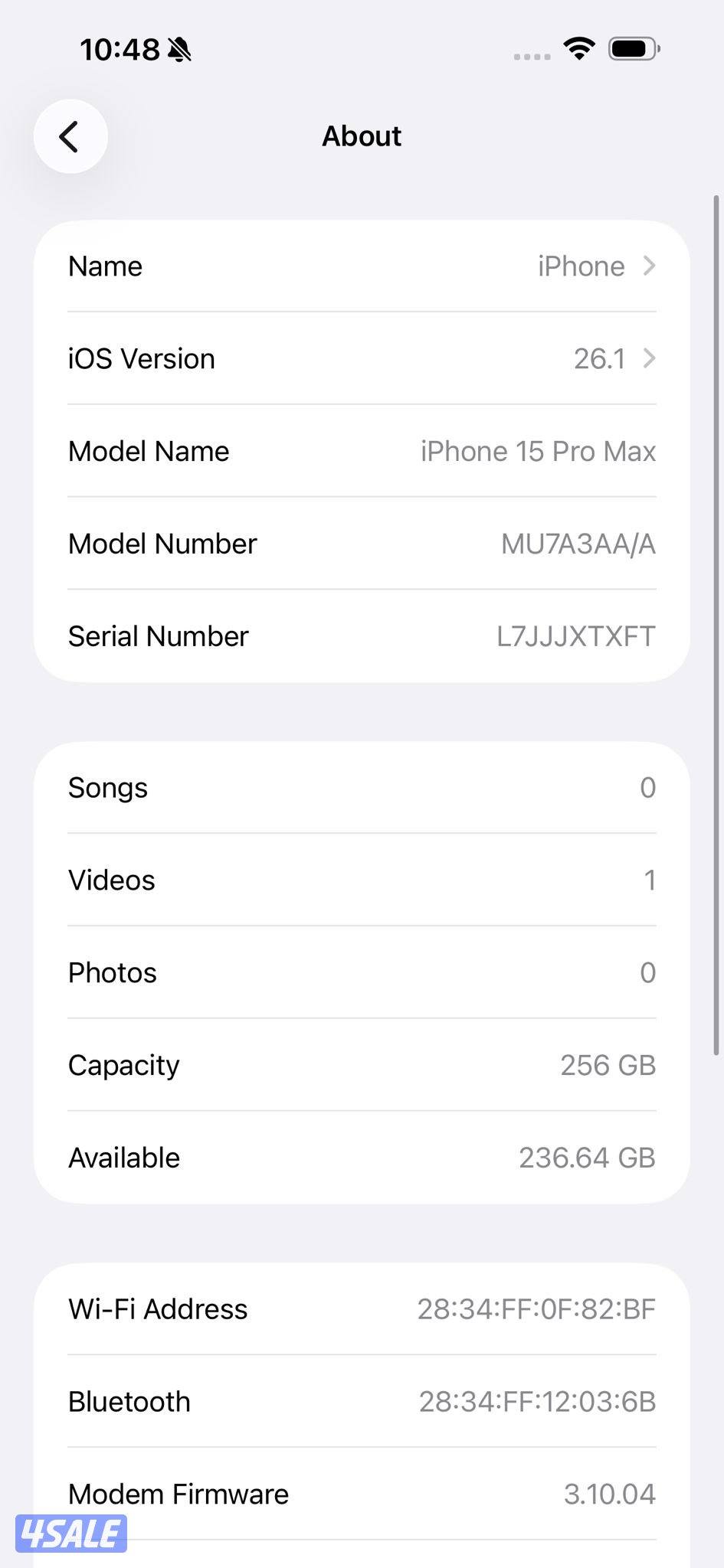Select the Capacity 256 GB row
Screen dimensions: 724x1568
(x=362, y=1065)
